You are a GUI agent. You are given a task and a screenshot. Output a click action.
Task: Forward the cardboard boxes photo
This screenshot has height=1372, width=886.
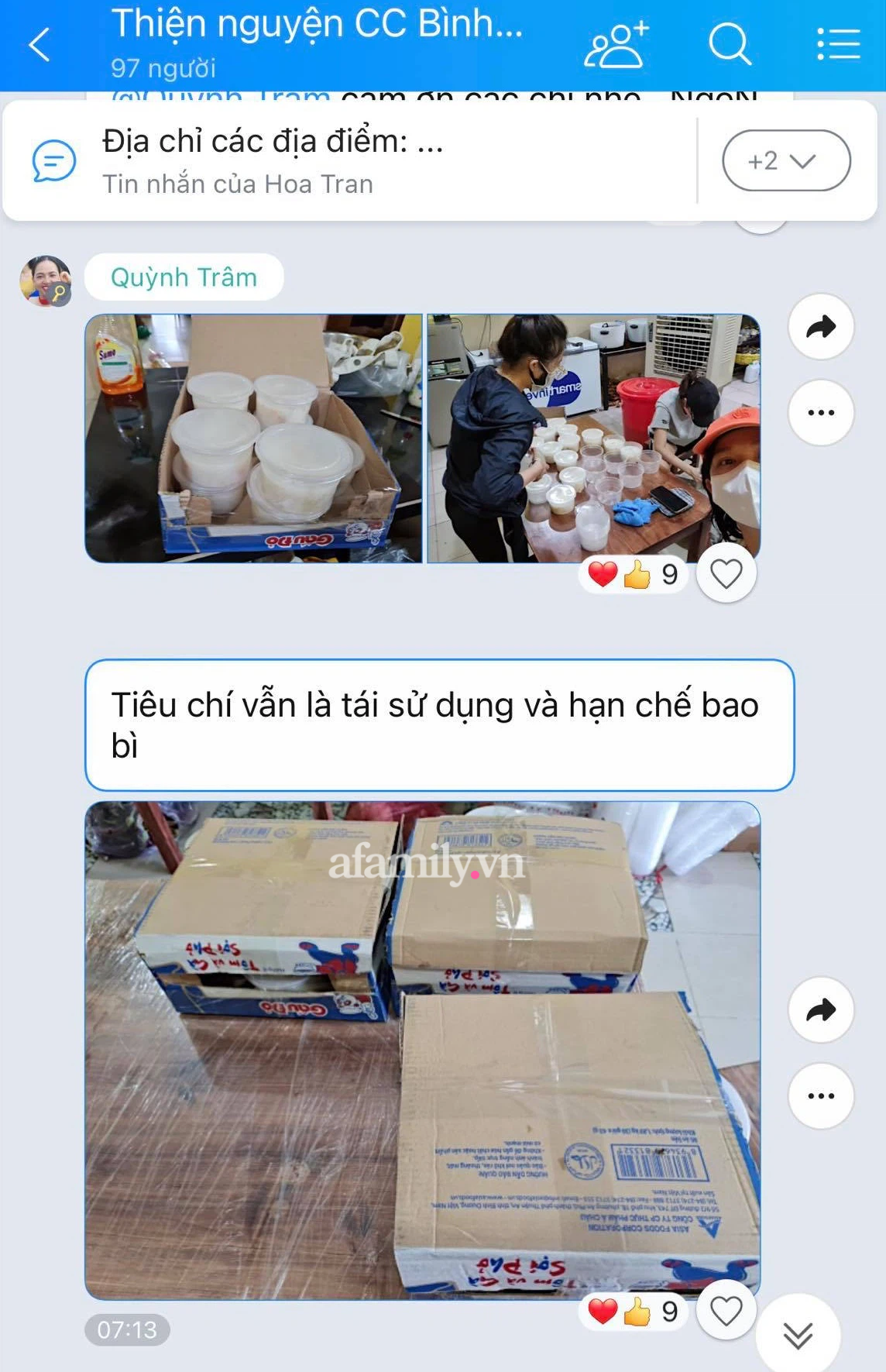pos(821,1009)
